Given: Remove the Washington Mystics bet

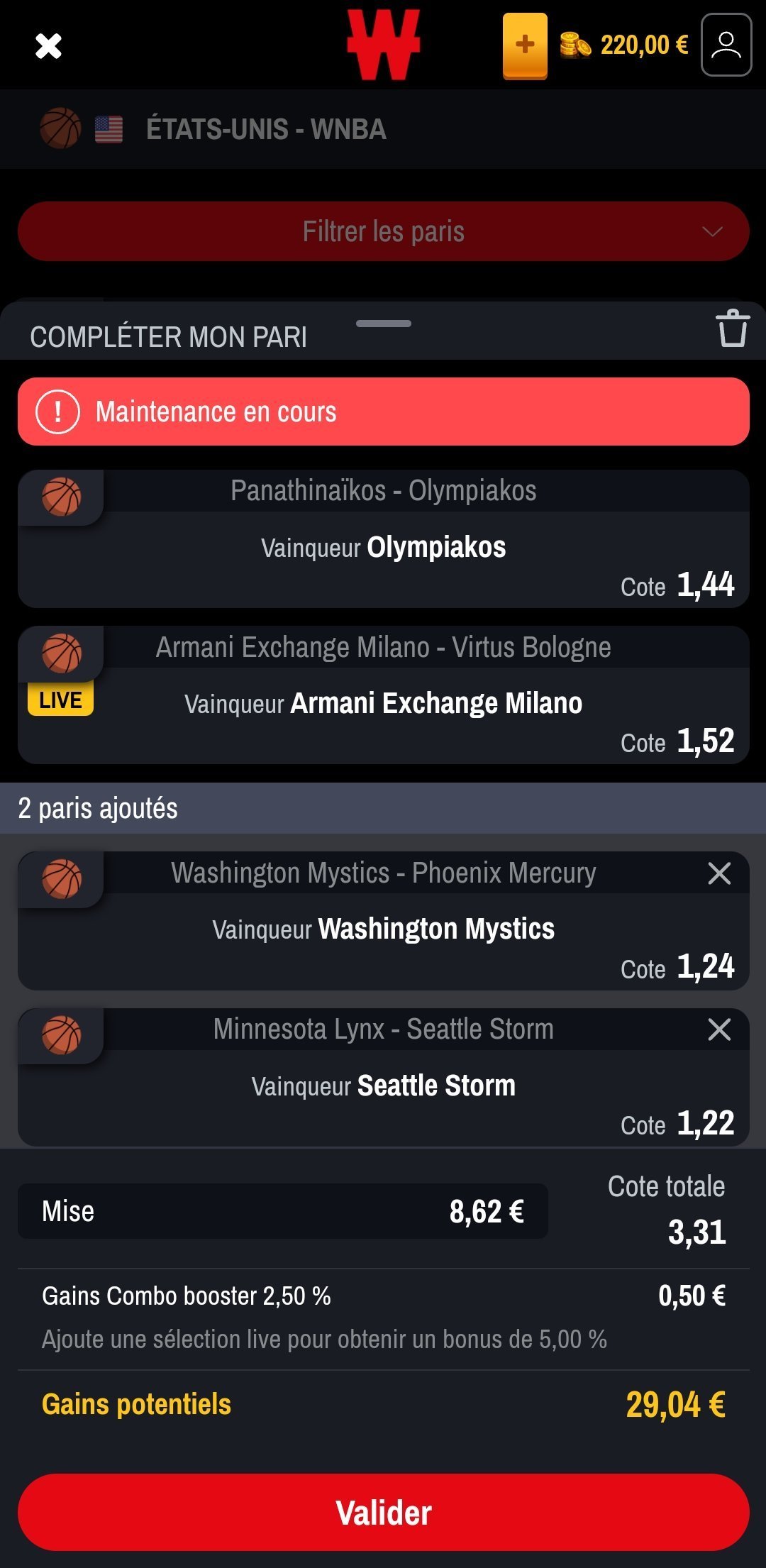Looking at the screenshot, I should [719, 873].
